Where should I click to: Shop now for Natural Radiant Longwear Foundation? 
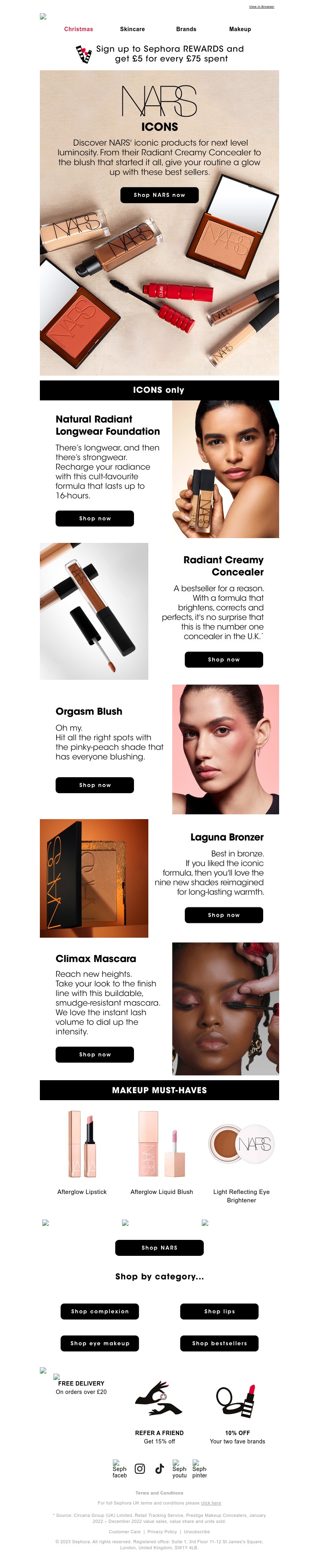pyautogui.click(x=95, y=519)
